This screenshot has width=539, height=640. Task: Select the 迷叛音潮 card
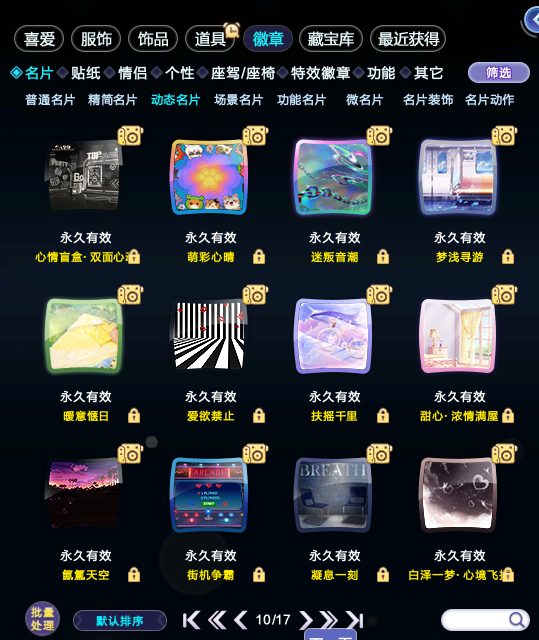333,177
